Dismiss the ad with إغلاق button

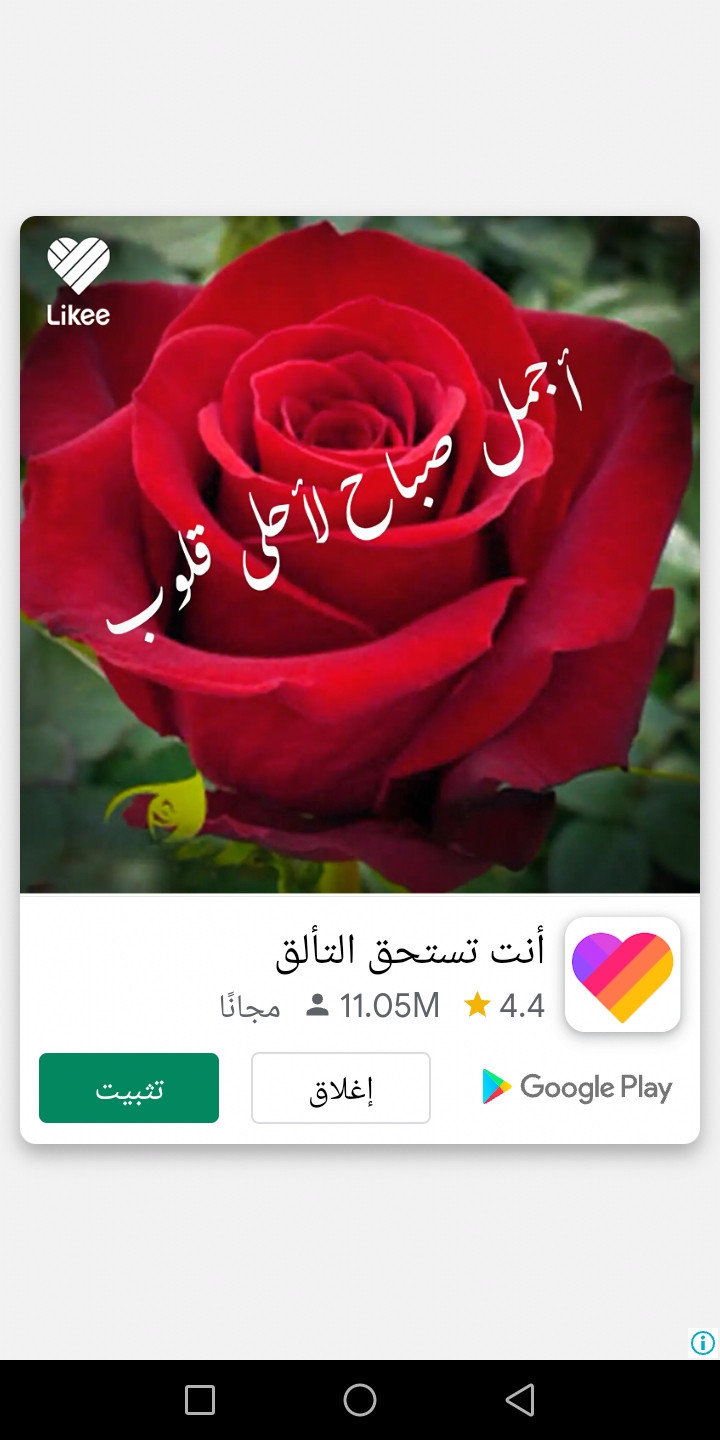pyautogui.click(x=341, y=1088)
